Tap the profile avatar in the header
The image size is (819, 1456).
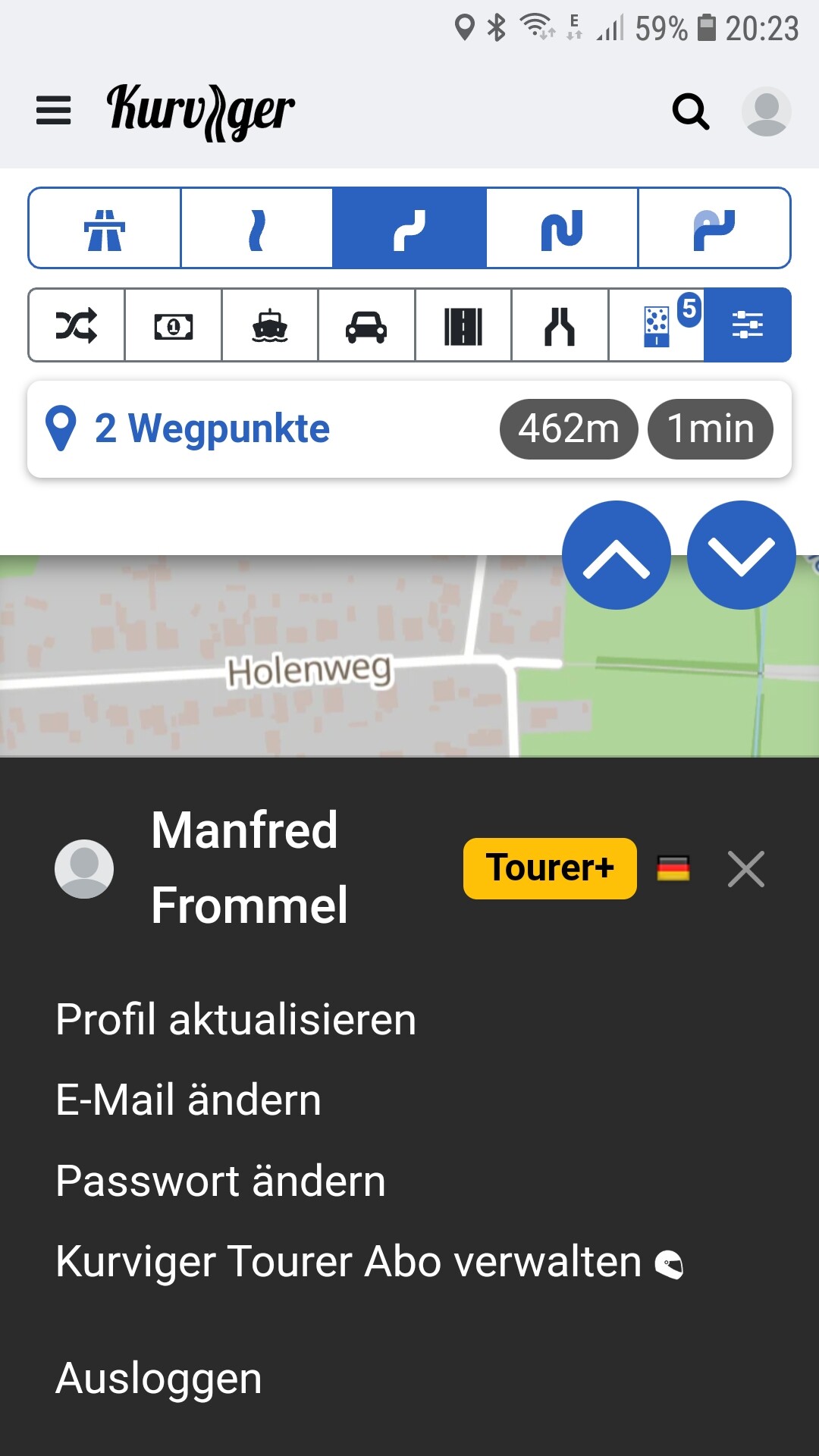click(x=766, y=111)
